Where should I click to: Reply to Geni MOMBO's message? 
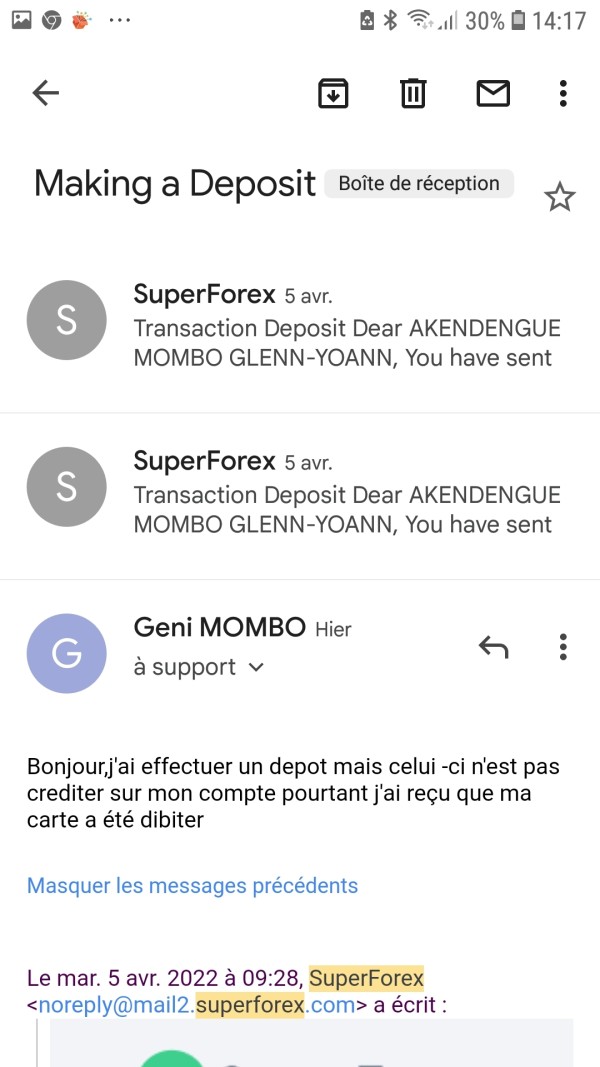pos(493,647)
